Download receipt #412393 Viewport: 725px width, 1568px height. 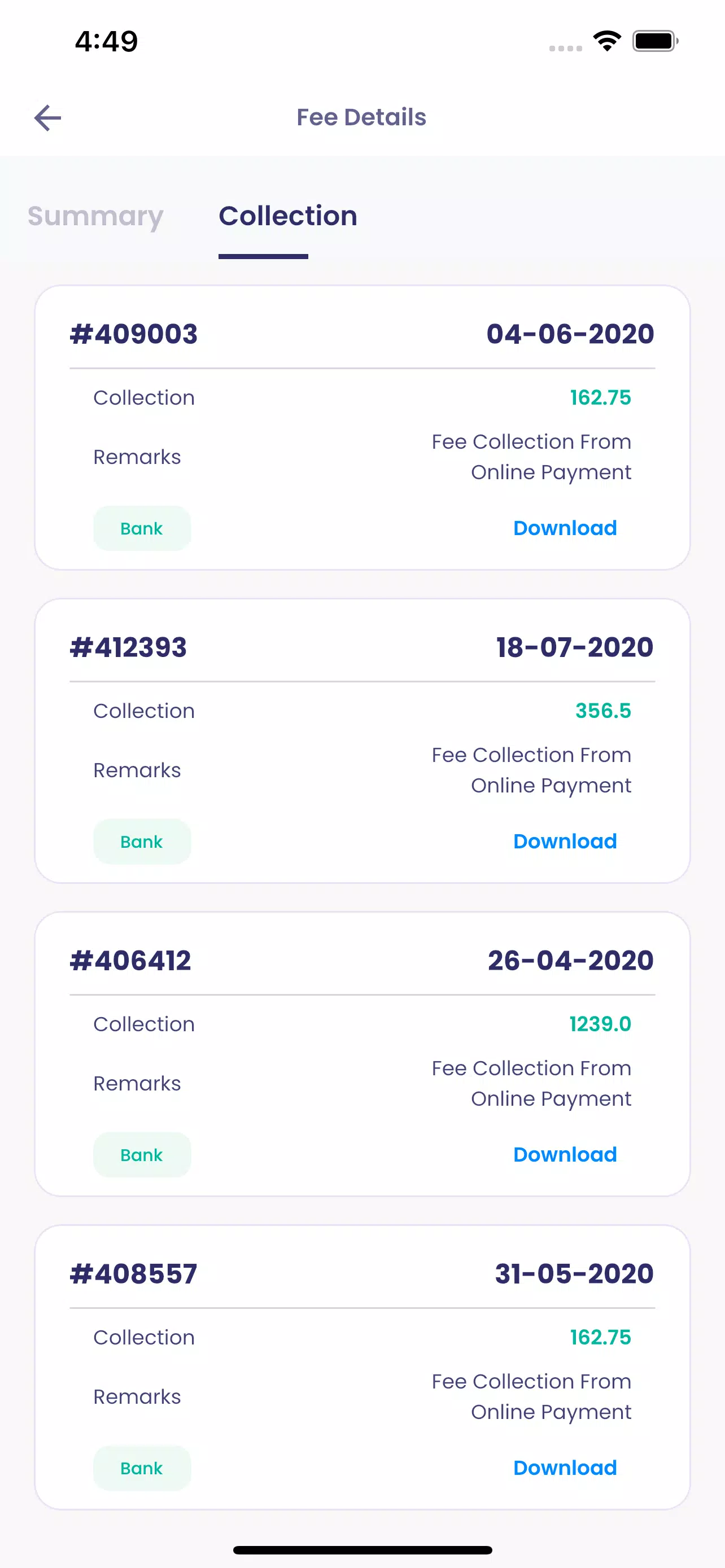point(564,841)
